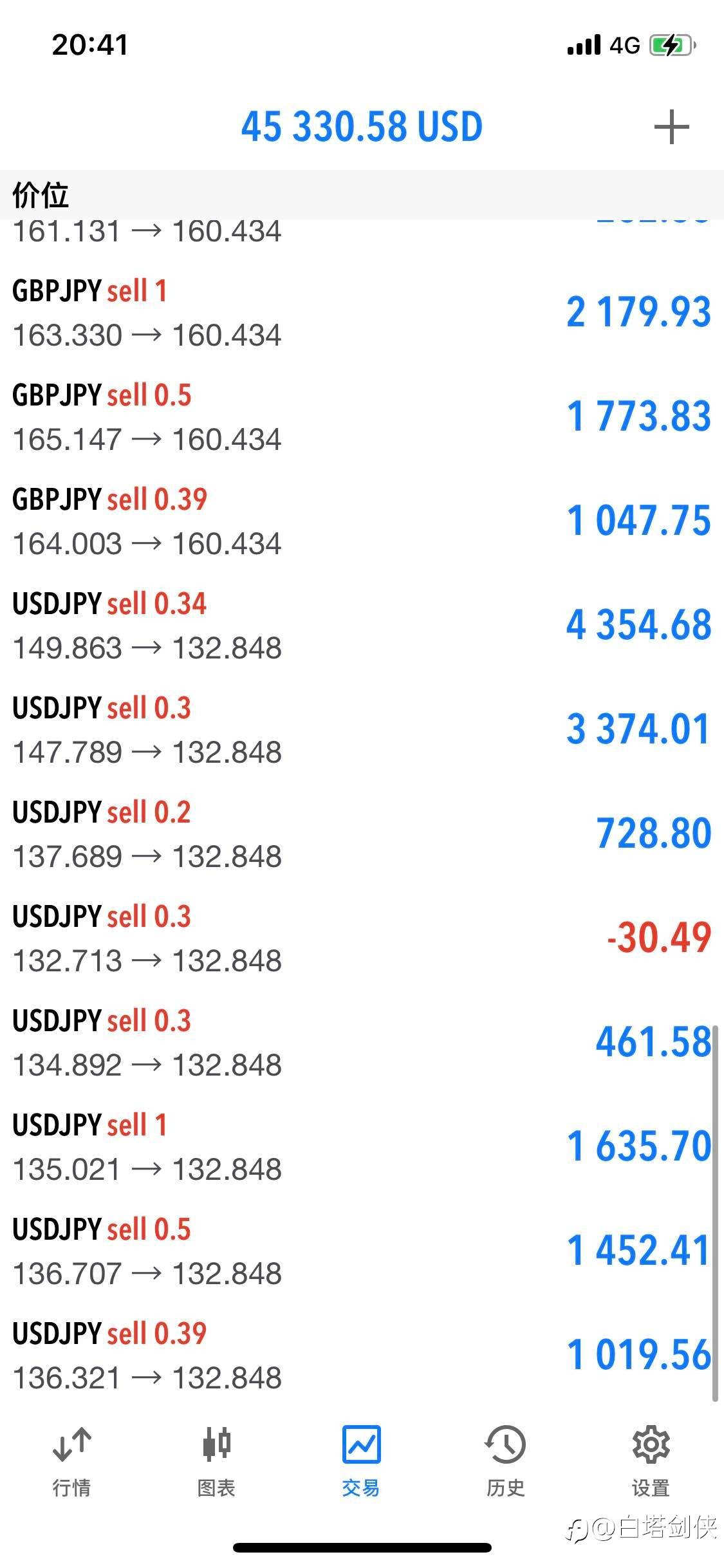Expand USDJPY sell 0.5 position
Image resolution: width=724 pixels, height=1568 pixels.
360,1251
